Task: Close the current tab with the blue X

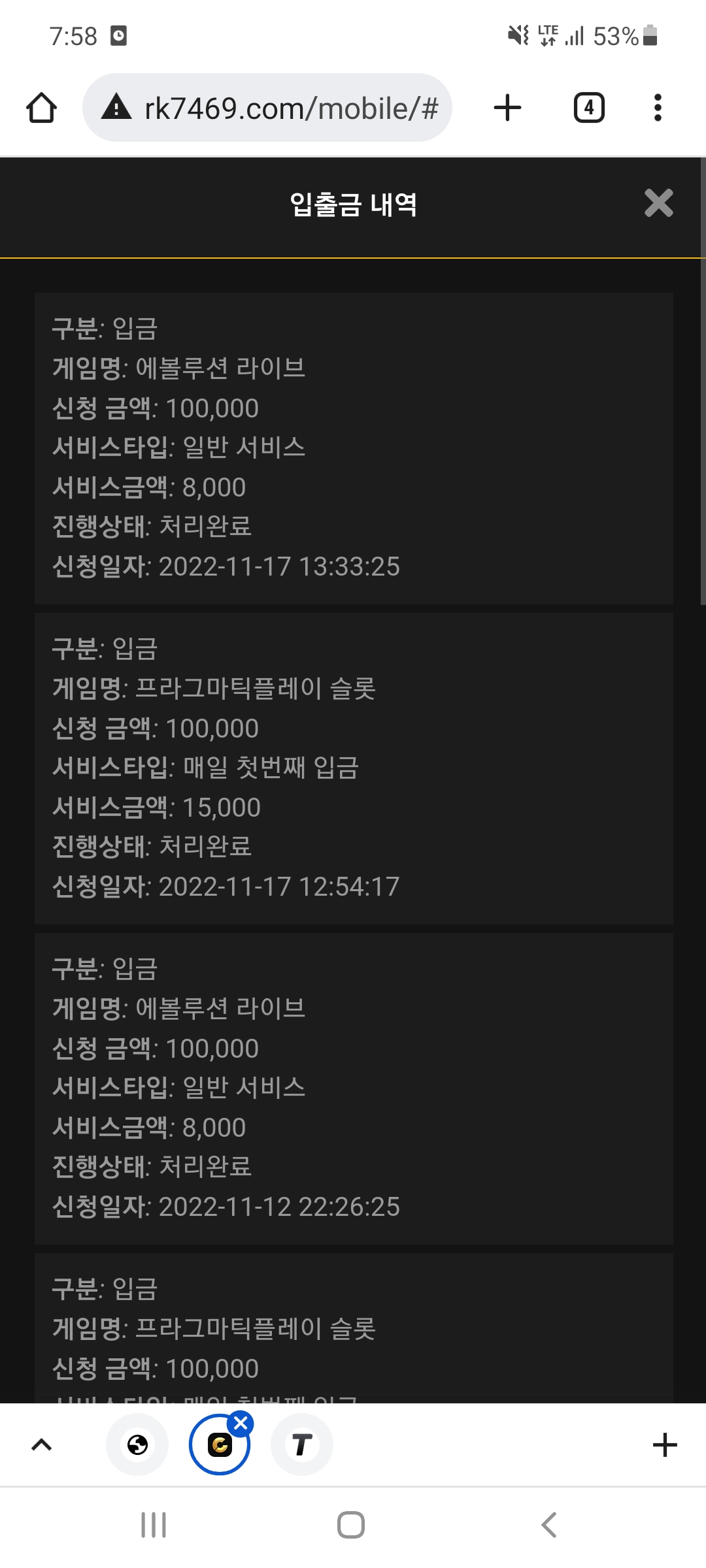Action: (241, 1423)
